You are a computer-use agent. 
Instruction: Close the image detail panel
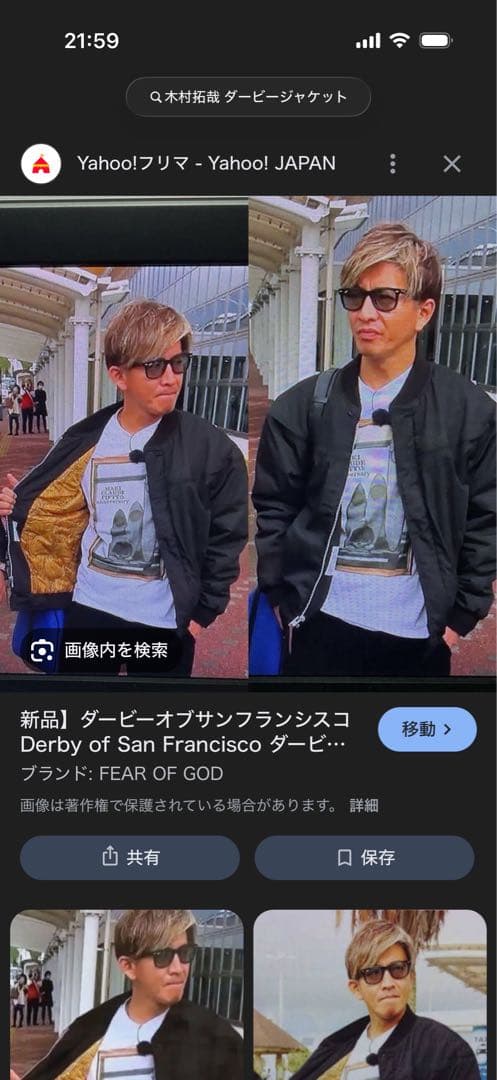coord(452,164)
